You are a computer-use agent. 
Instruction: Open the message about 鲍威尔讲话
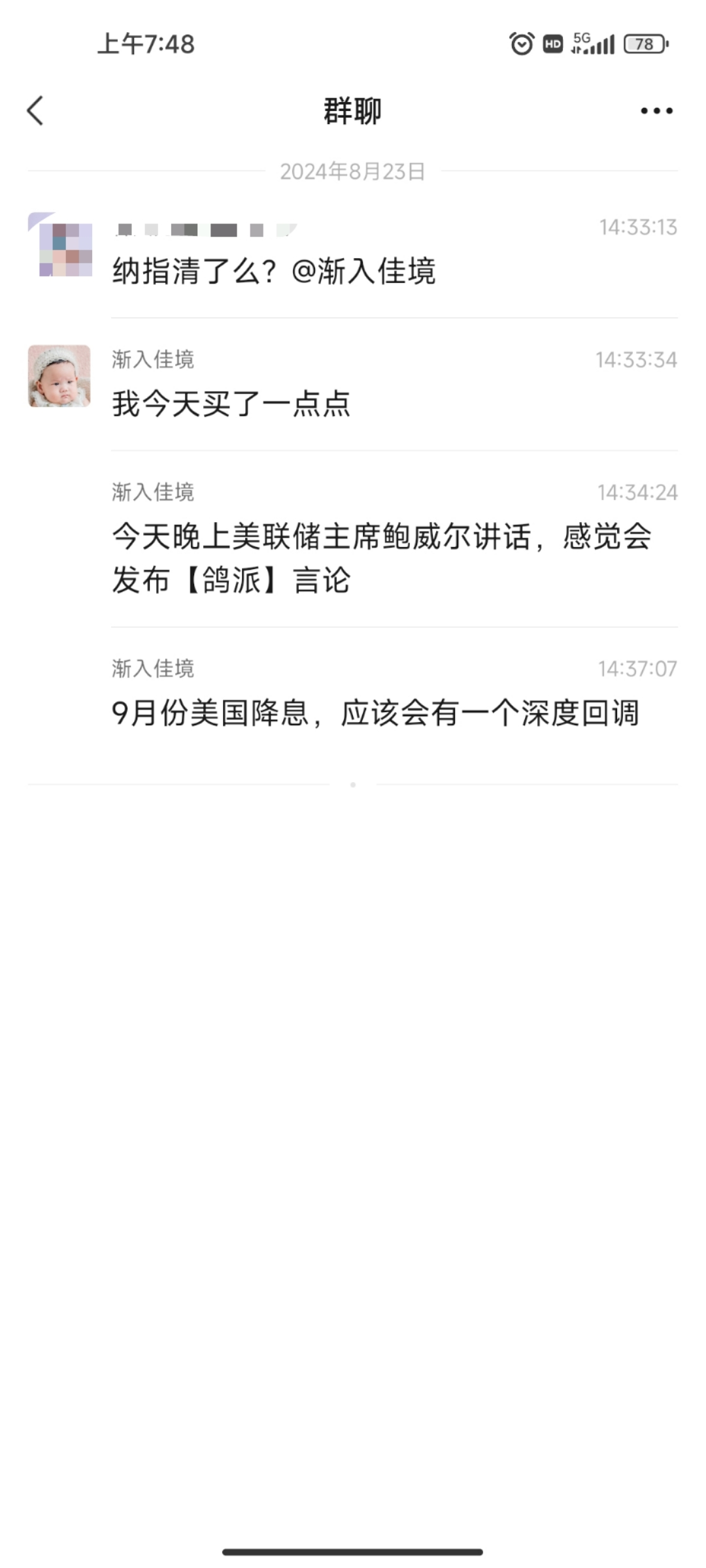(381, 558)
